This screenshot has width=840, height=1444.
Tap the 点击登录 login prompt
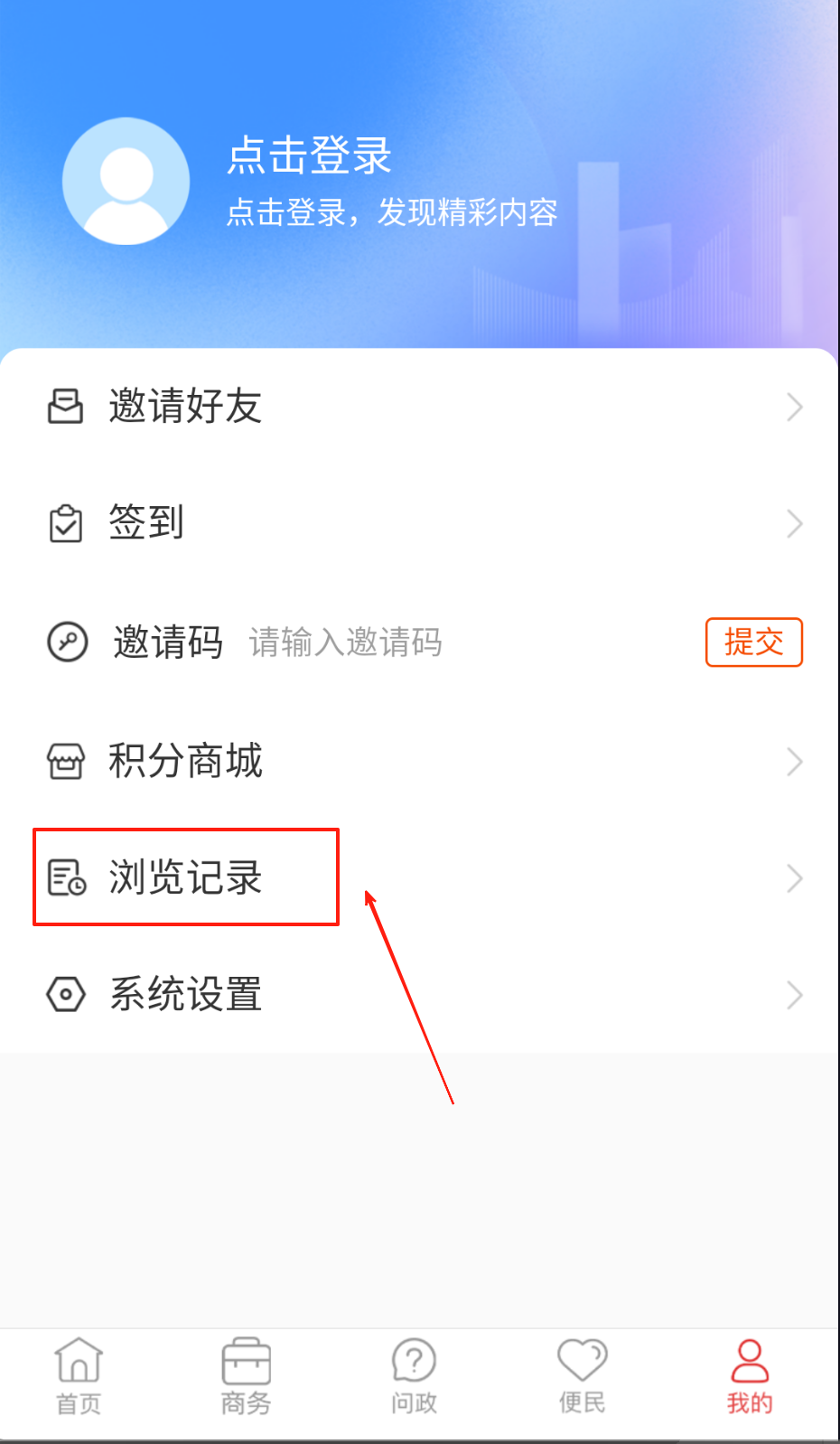(x=309, y=155)
